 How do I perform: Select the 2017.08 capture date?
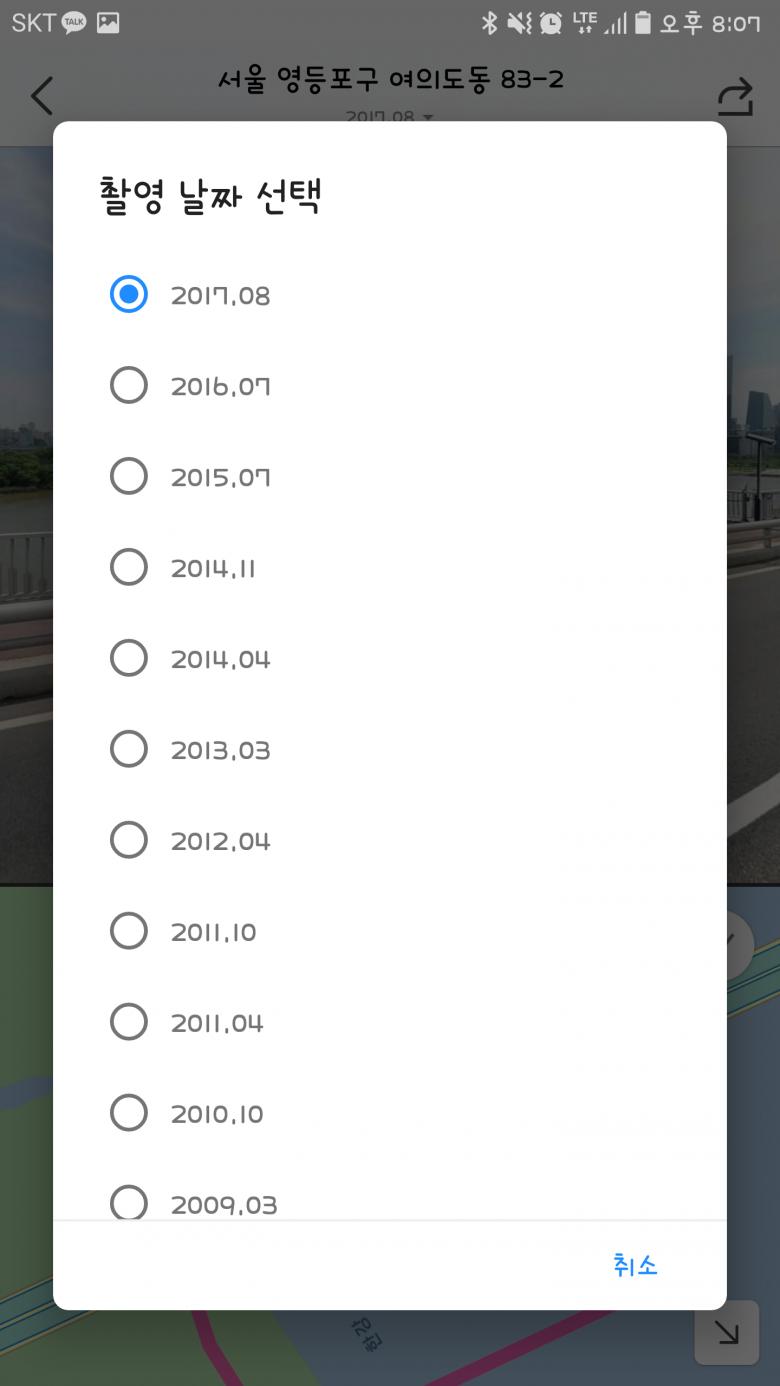[x=129, y=295]
